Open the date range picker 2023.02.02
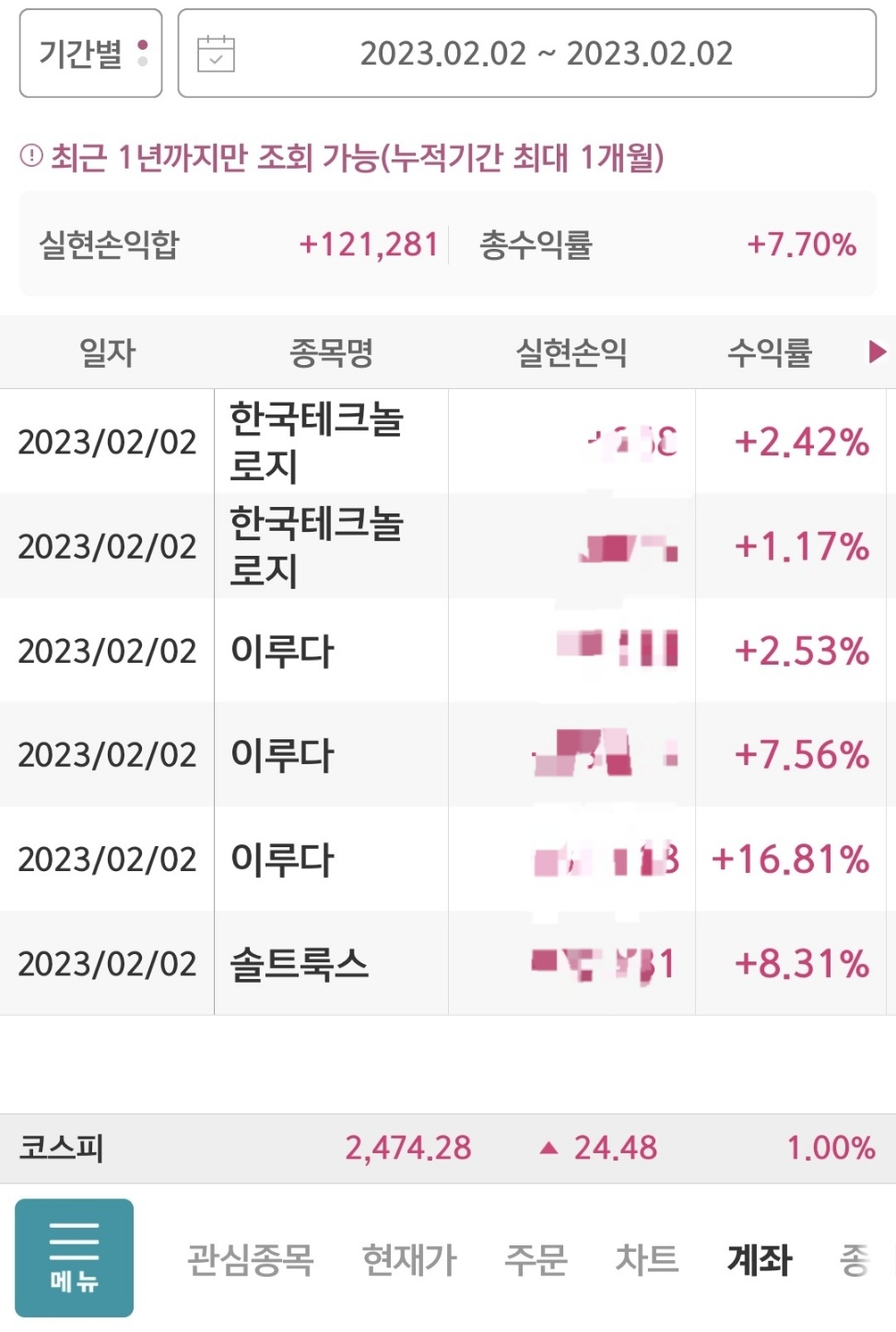Screen dimensions: 896x1332 [x=526, y=53]
